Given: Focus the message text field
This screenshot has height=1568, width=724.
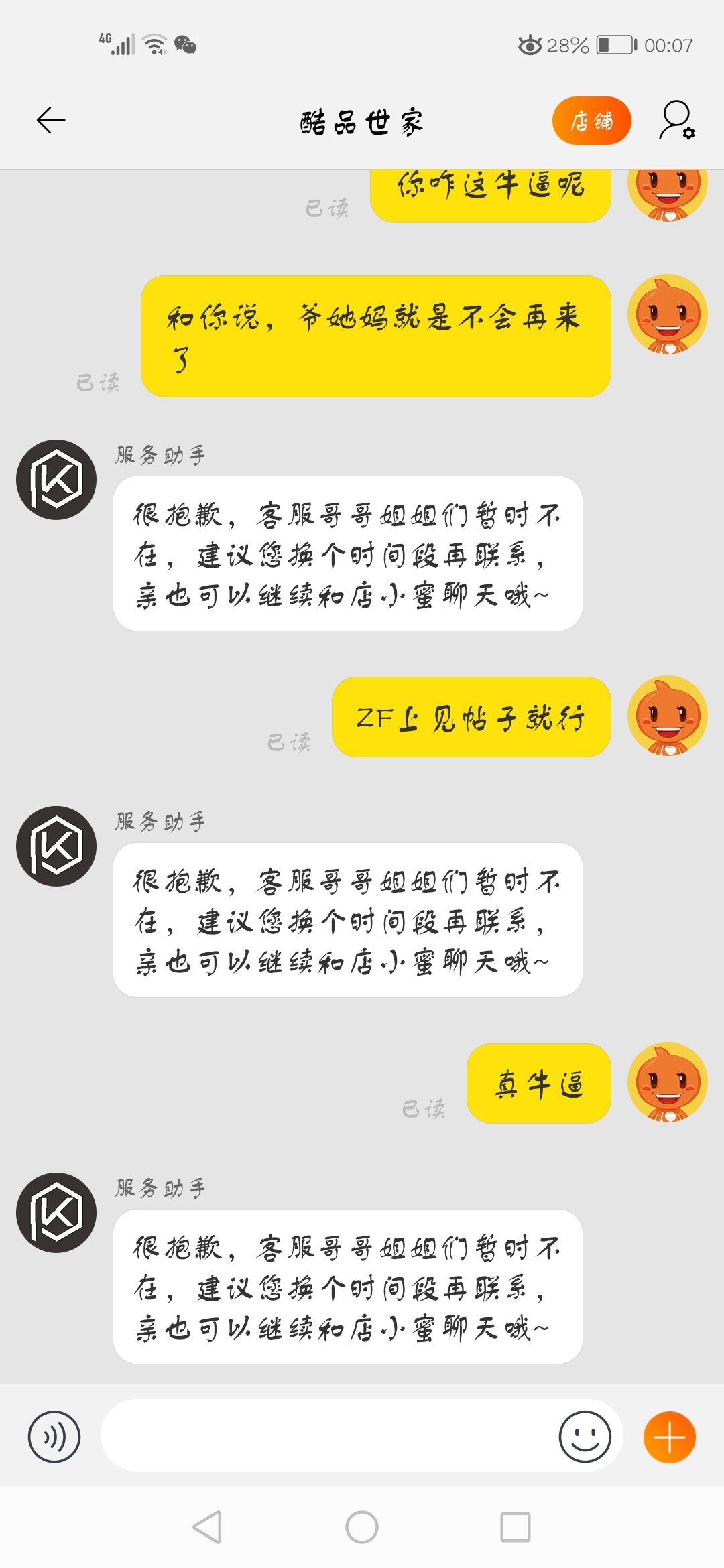Looking at the screenshot, I should tap(328, 1437).
